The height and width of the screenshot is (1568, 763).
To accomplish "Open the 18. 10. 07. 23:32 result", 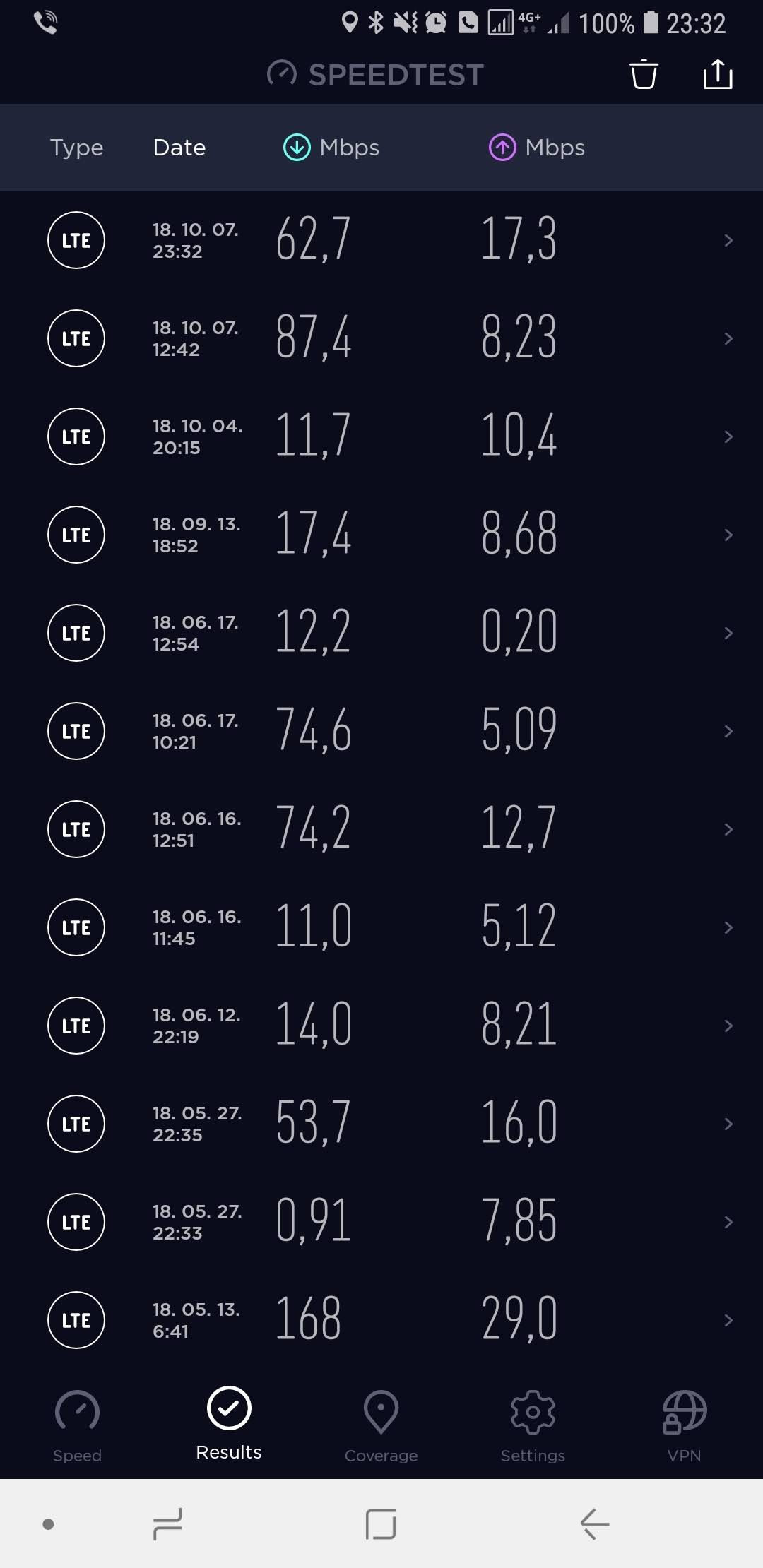I will click(x=381, y=240).
